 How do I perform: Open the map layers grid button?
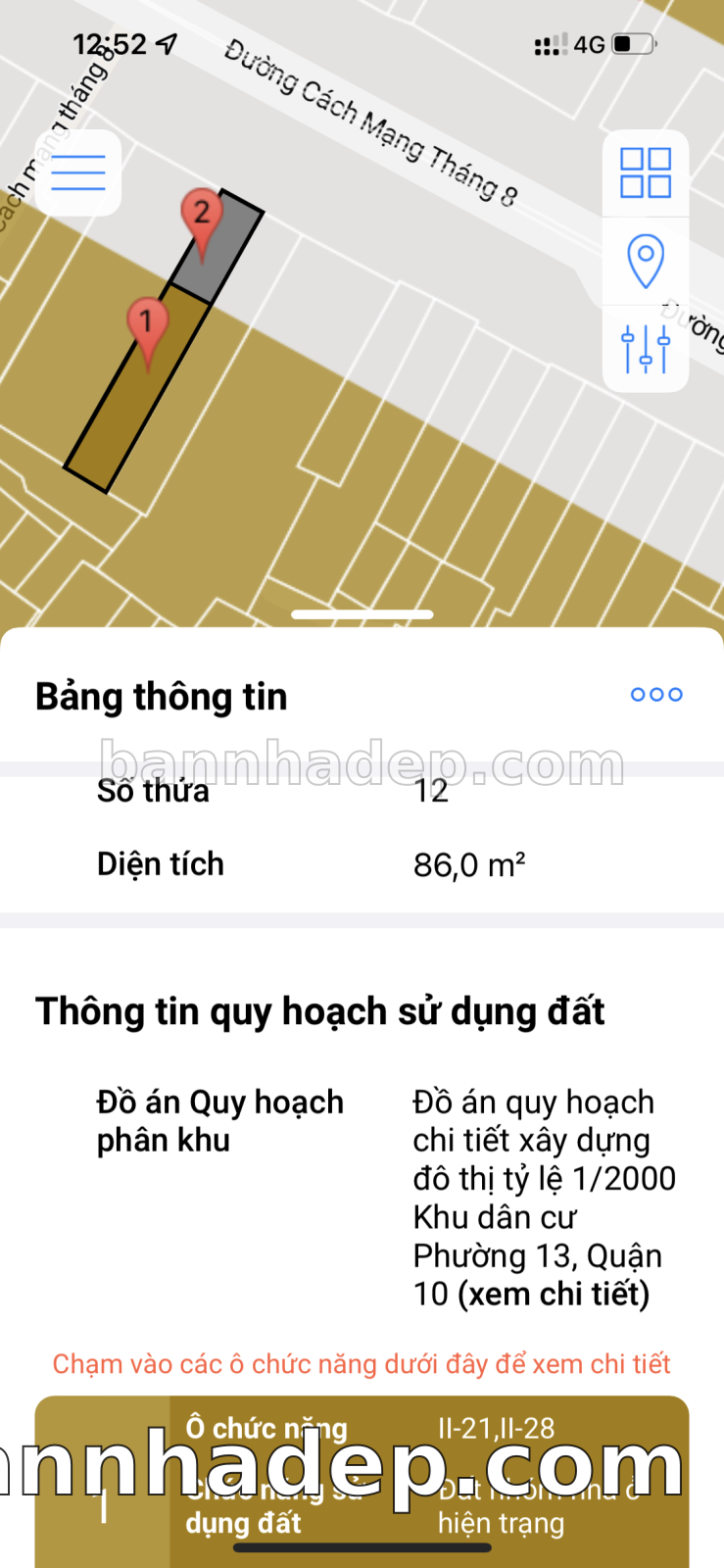(x=646, y=173)
